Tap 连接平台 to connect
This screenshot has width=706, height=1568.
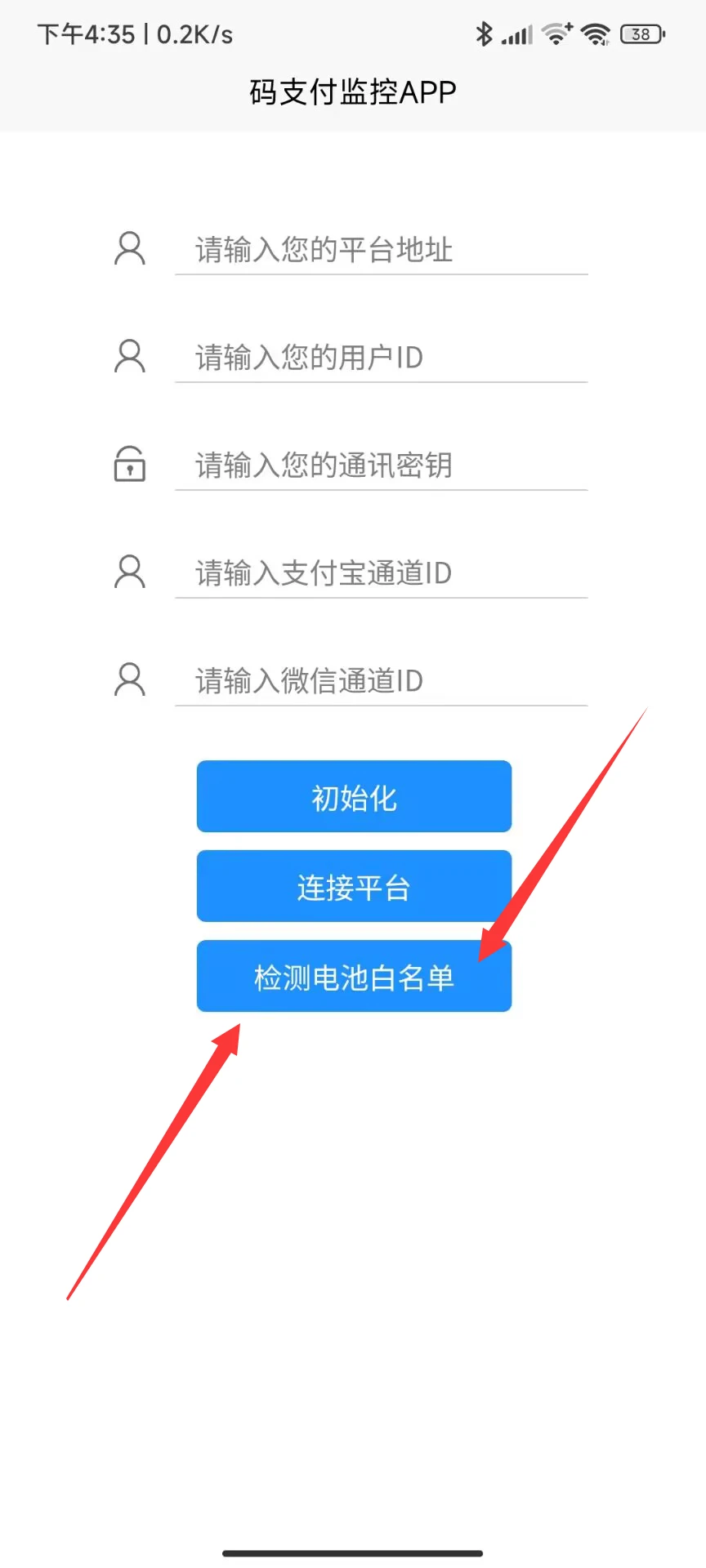click(x=354, y=887)
